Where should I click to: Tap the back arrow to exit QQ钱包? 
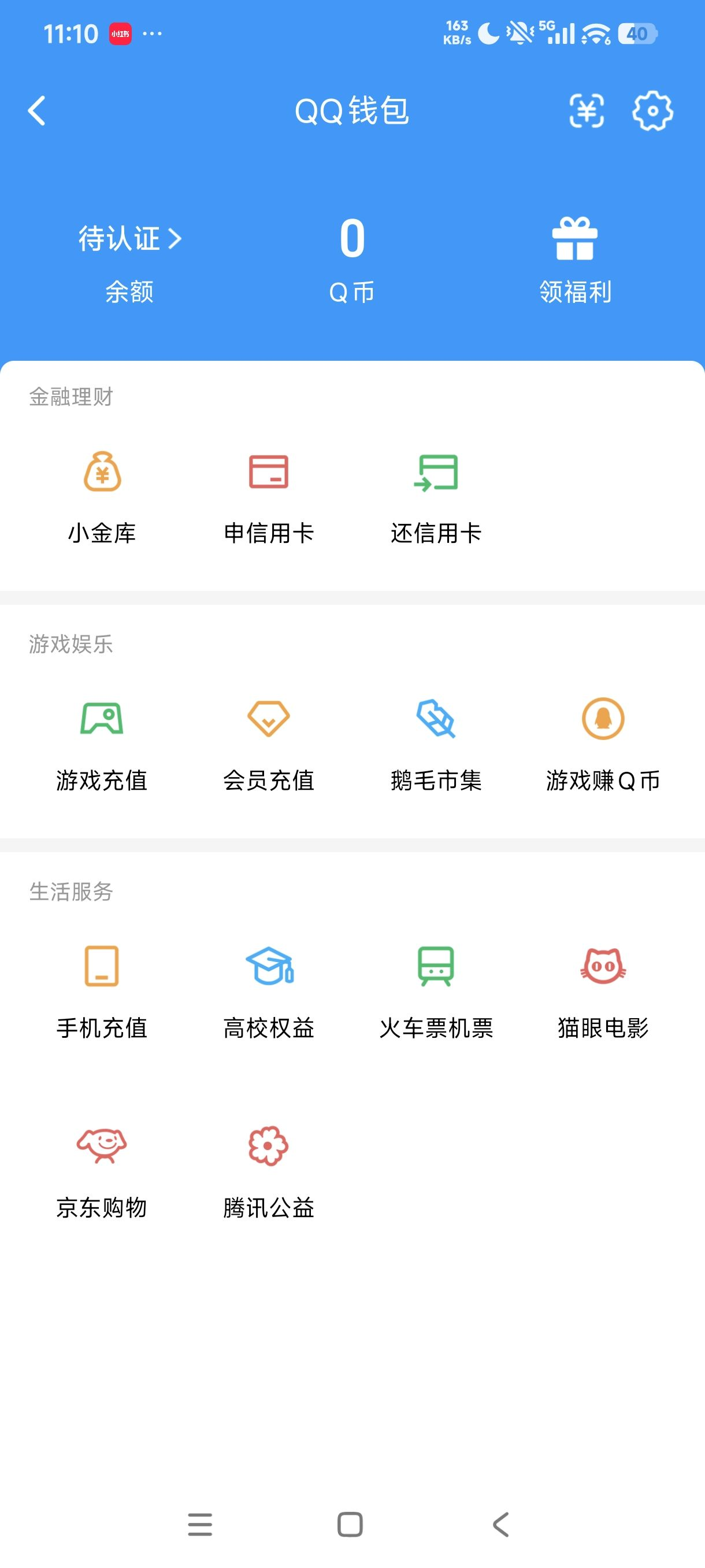click(x=36, y=112)
